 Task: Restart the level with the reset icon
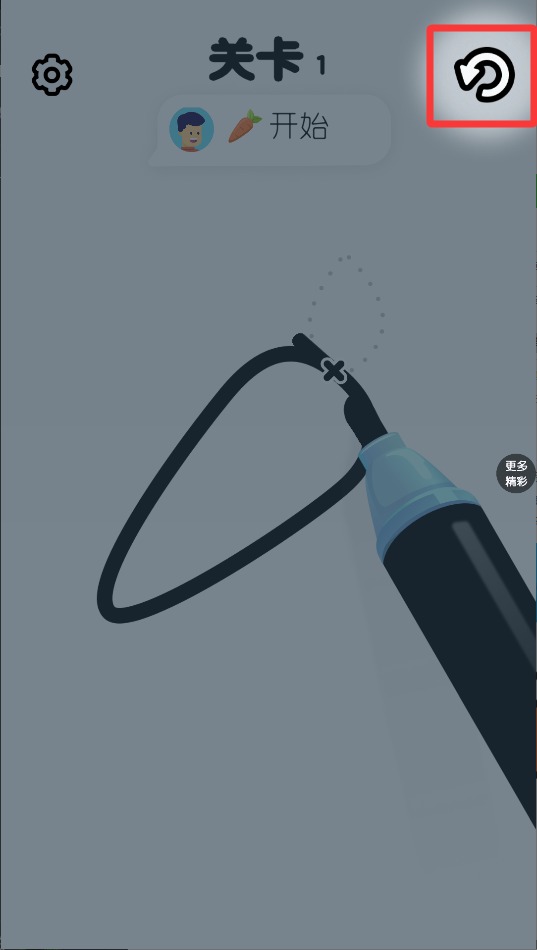[484, 75]
